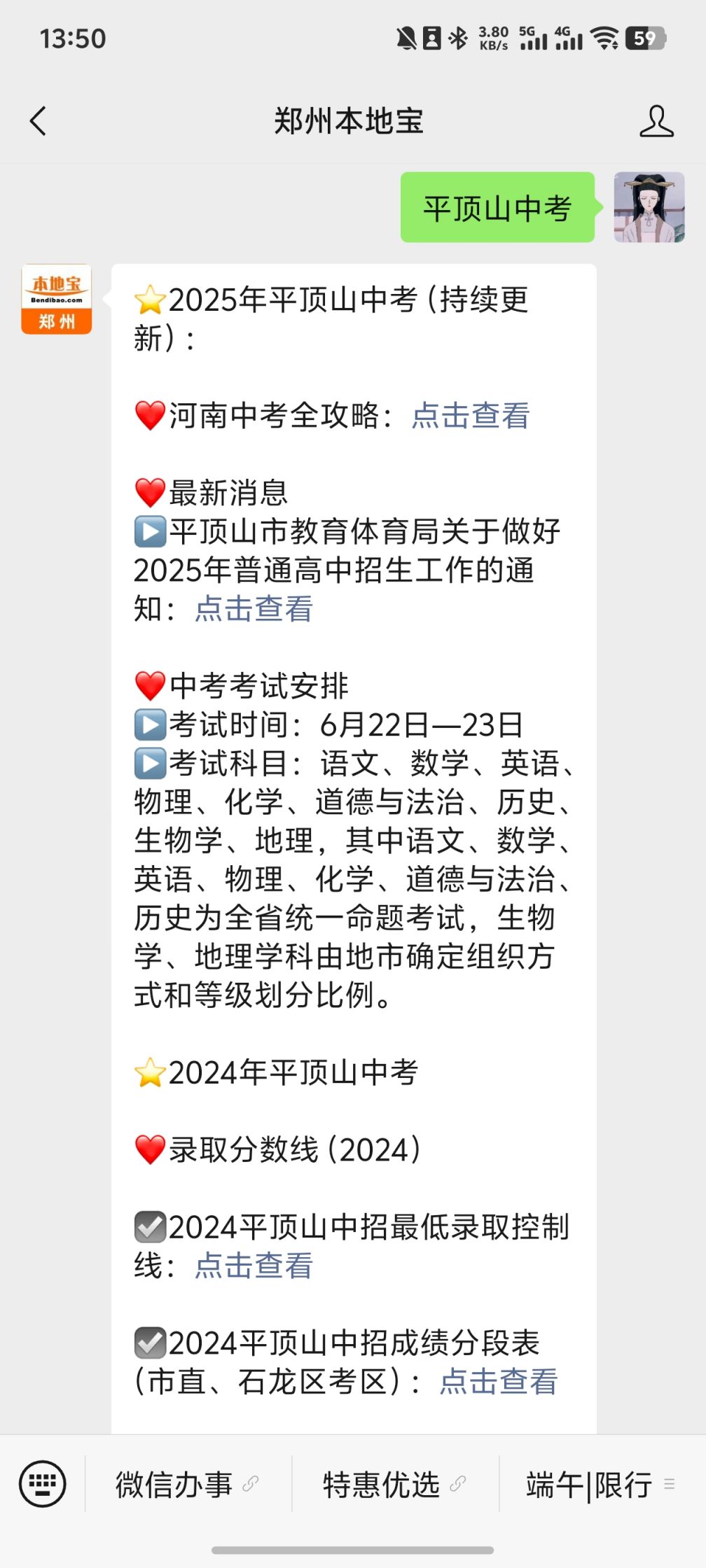
Task: Open 河南中考全攻略 点击查看 link
Action: pyautogui.click(x=470, y=416)
